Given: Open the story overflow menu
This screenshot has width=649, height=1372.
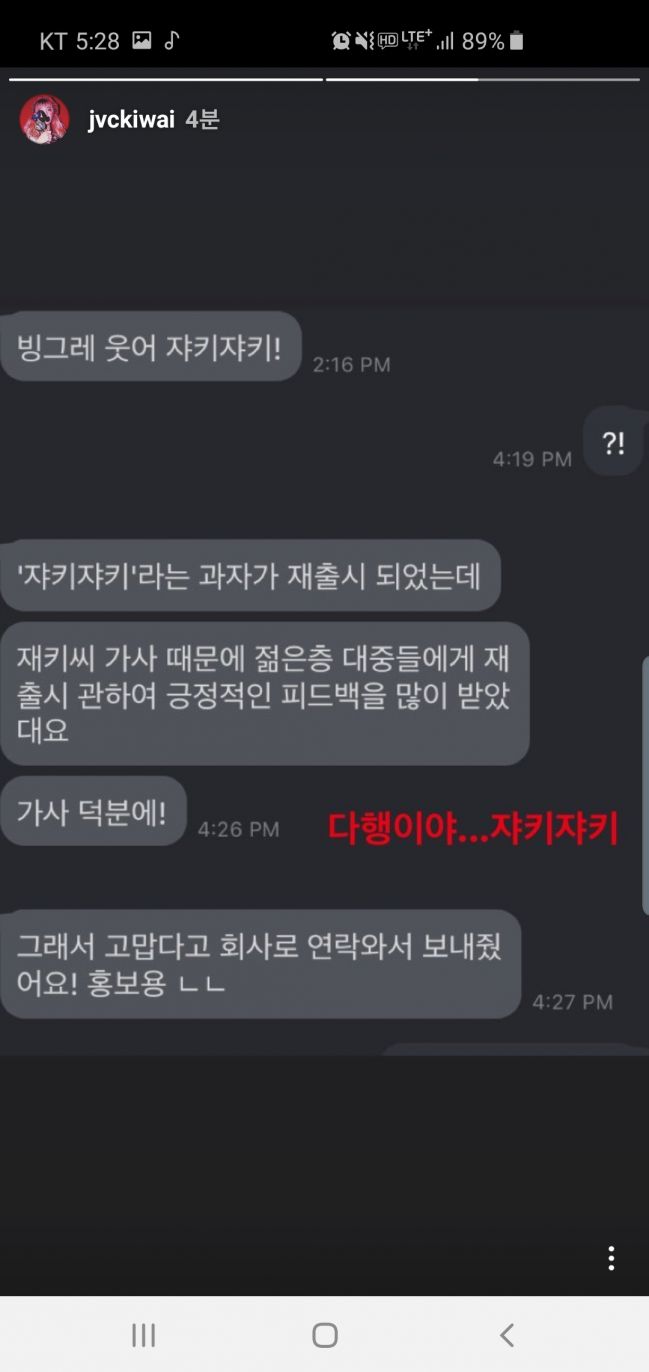Looking at the screenshot, I should [x=611, y=1258].
